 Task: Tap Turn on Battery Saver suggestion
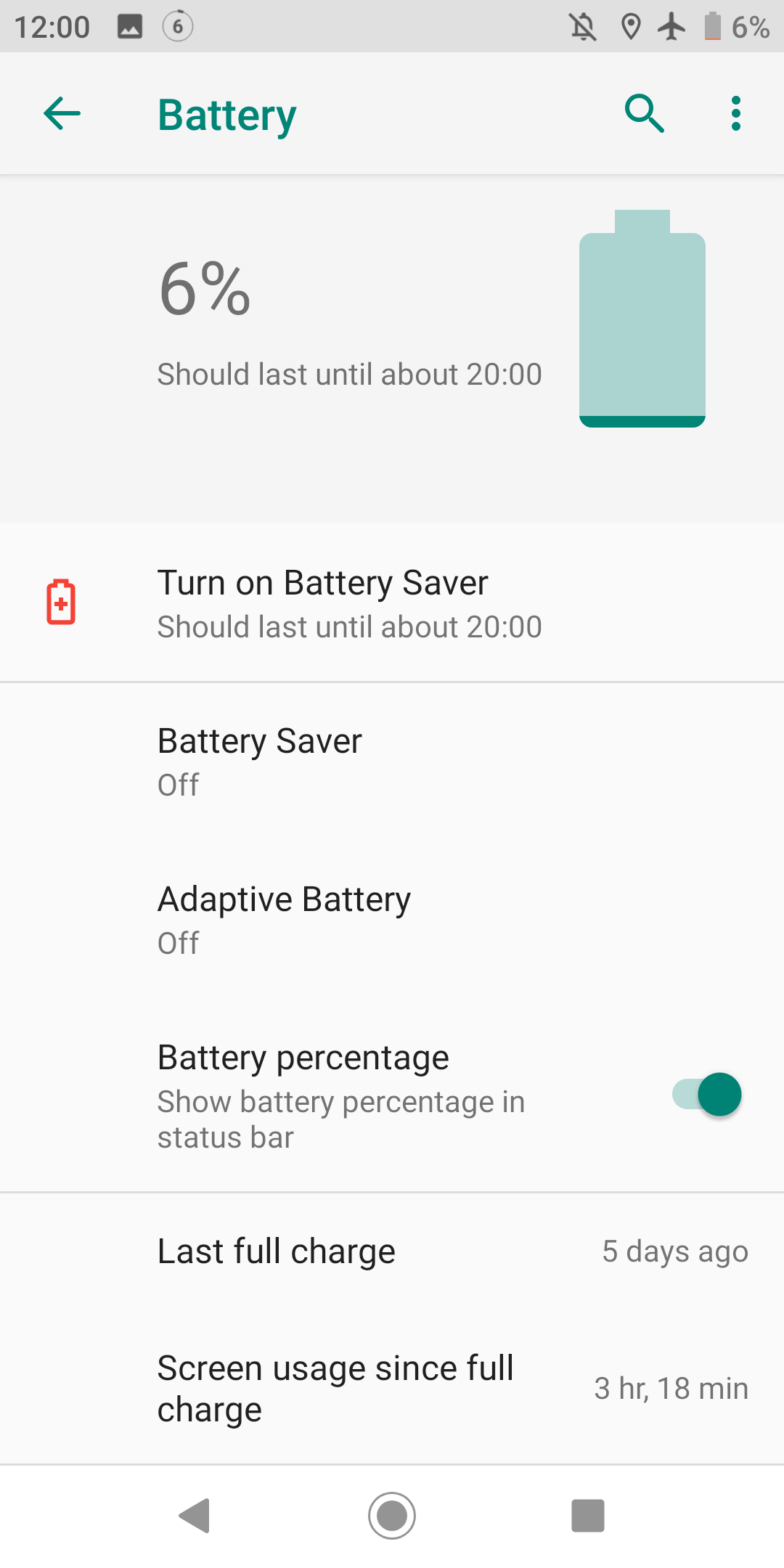[392, 603]
